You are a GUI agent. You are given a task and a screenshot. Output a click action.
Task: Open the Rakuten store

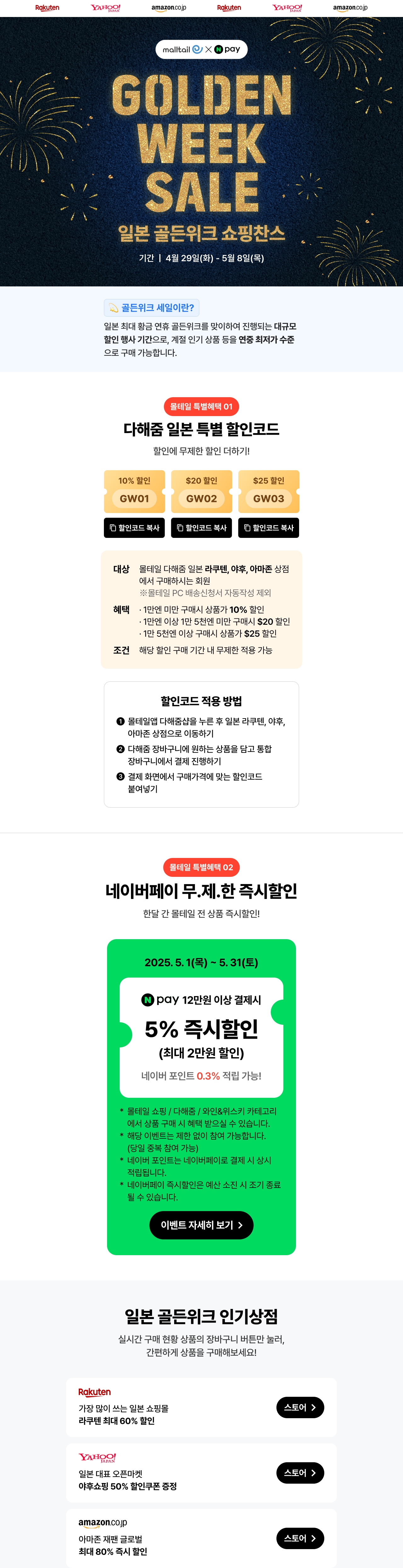click(300, 1407)
